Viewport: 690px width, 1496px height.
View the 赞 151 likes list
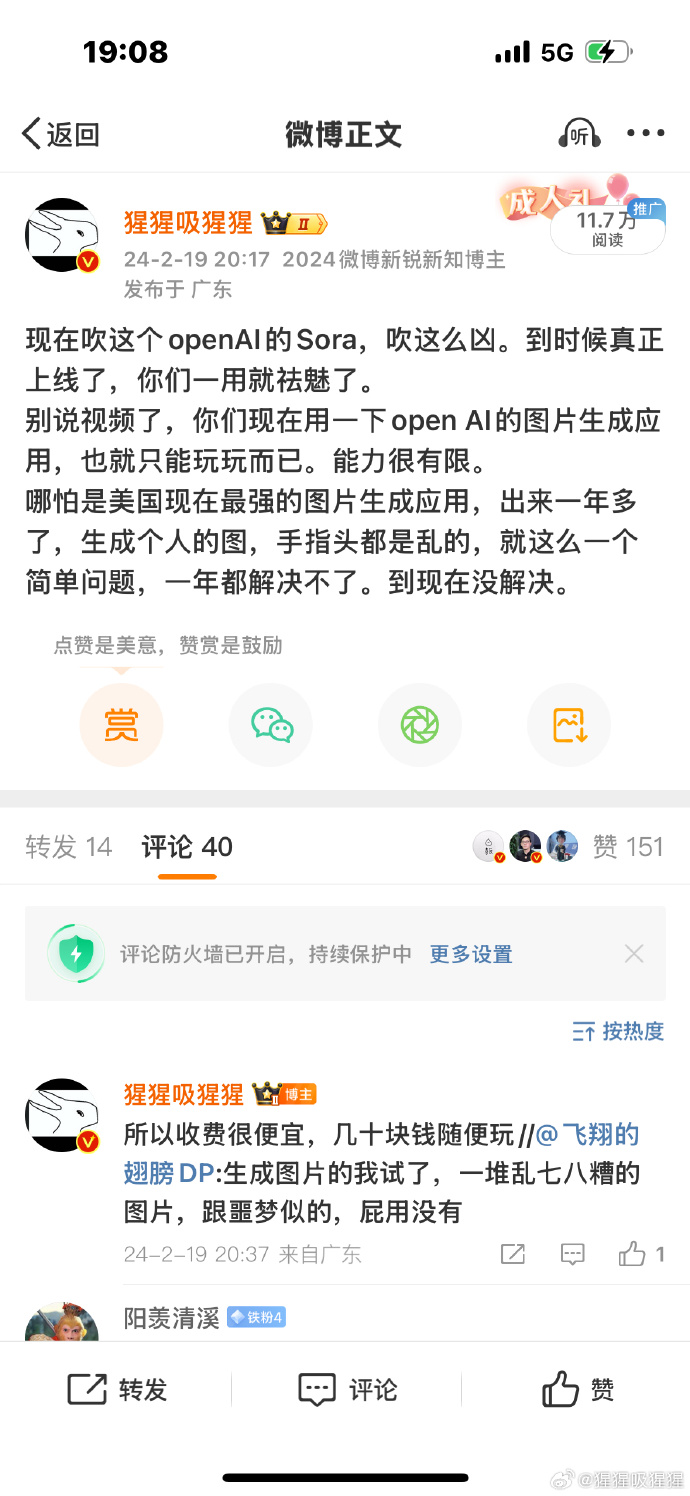(628, 847)
